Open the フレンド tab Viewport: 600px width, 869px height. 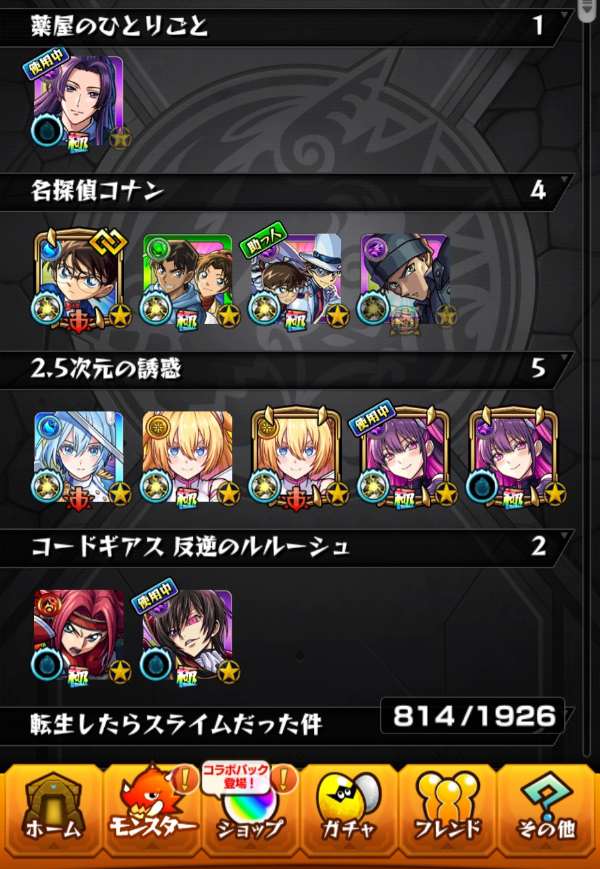[448, 812]
